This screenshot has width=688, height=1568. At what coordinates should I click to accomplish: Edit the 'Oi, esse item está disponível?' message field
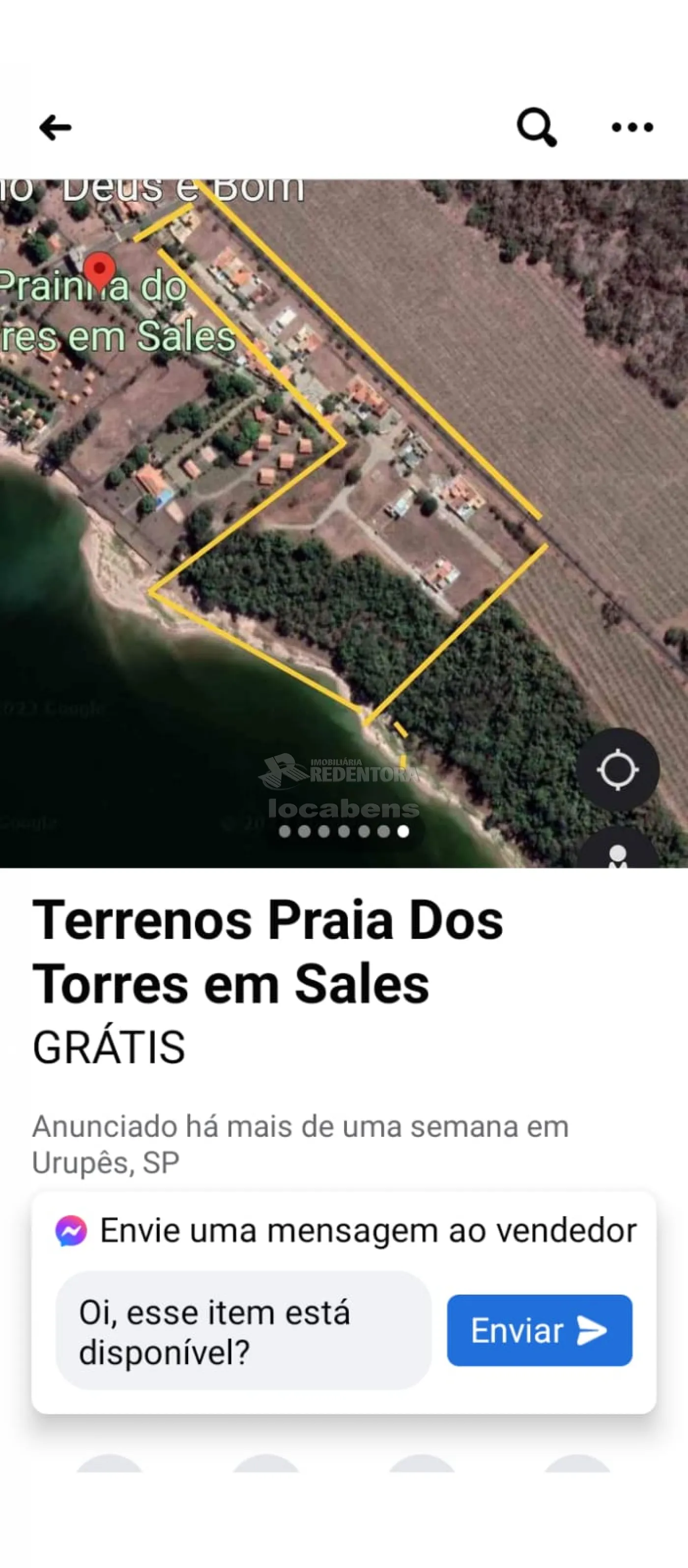[x=243, y=1330]
